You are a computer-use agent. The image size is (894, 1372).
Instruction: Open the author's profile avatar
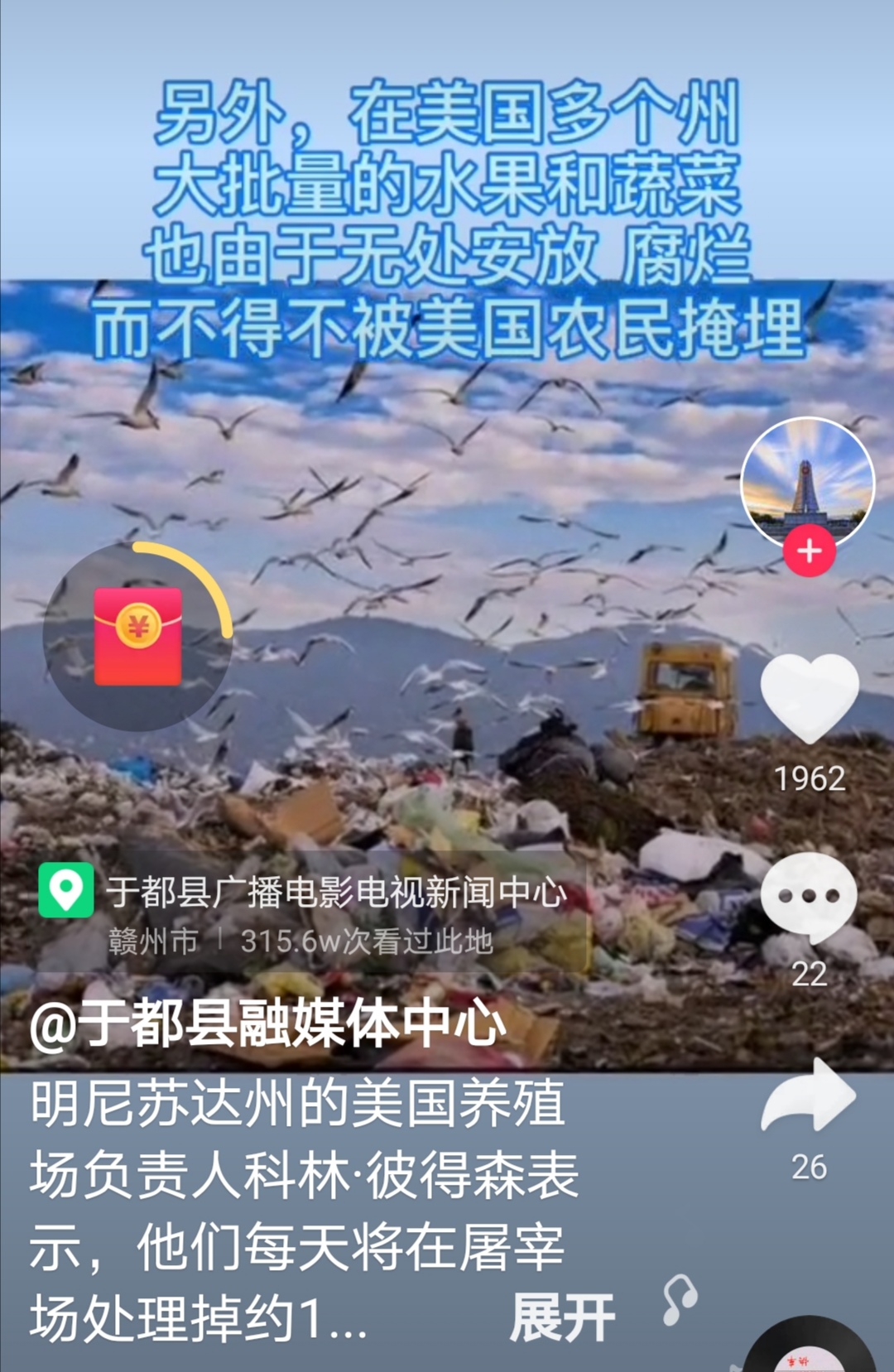pyautogui.click(x=807, y=480)
